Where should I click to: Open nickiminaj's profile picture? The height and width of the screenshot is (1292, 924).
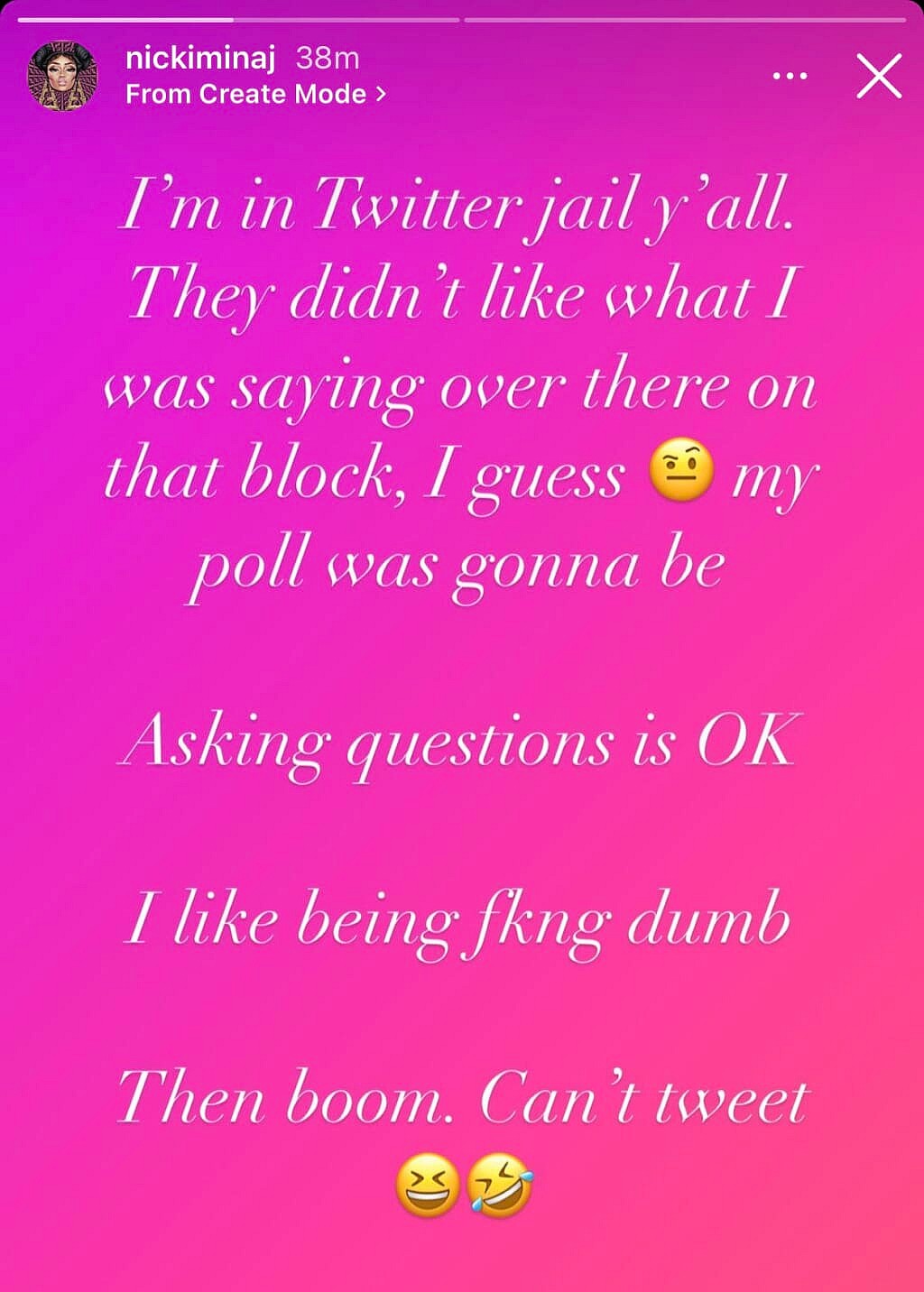[62, 76]
